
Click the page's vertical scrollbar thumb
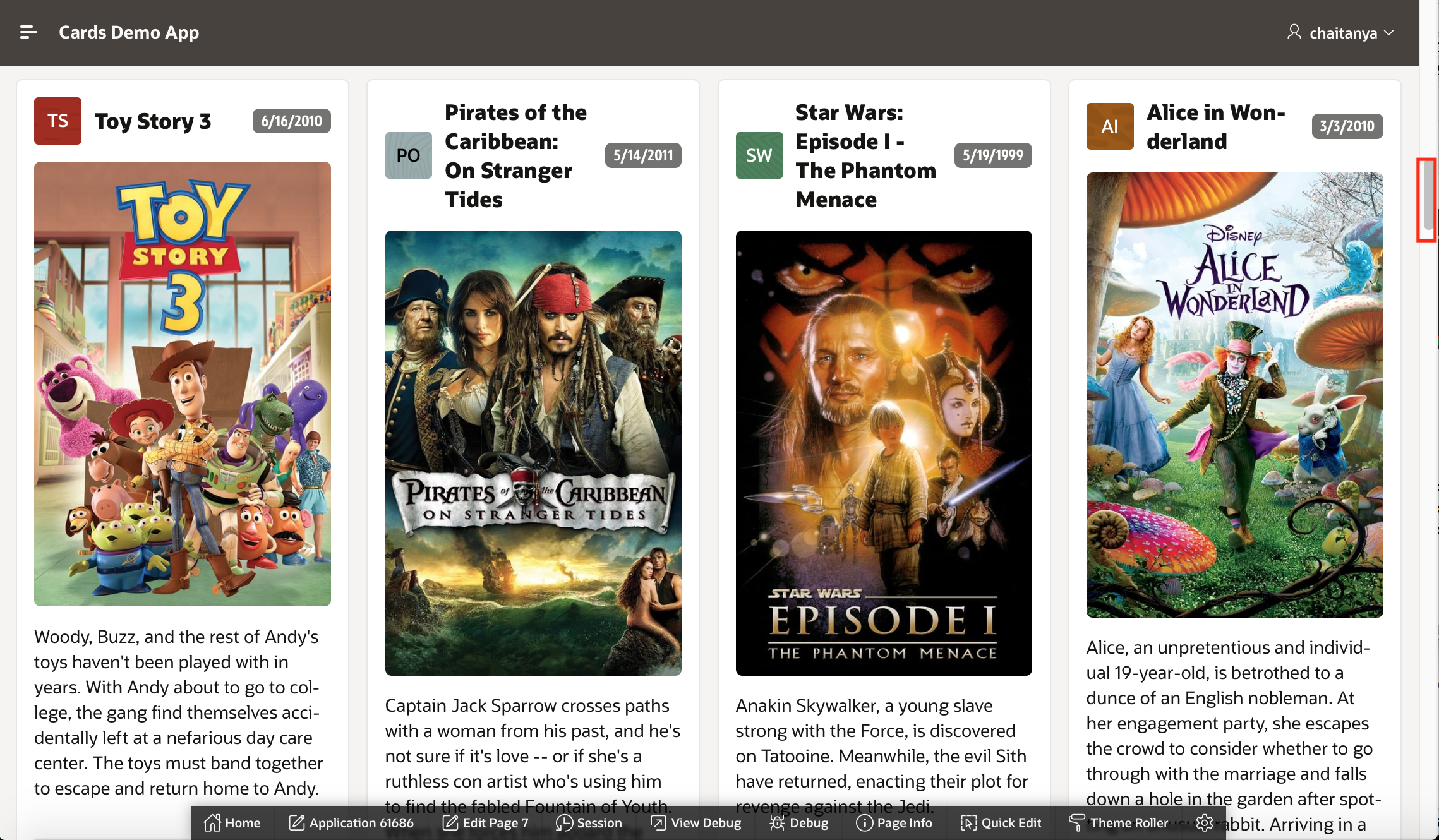tap(1428, 199)
